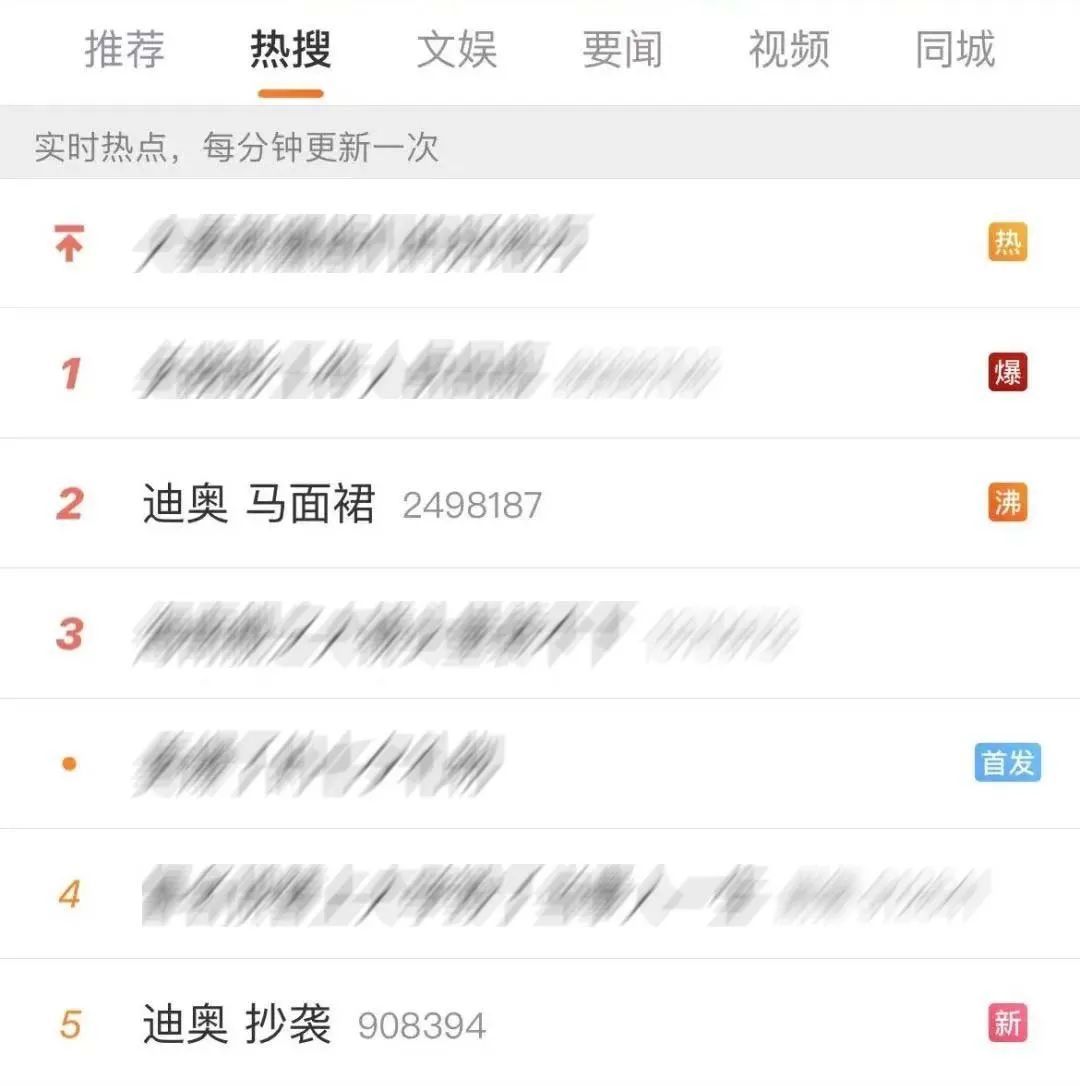The width and height of the screenshot is (1080, 1086).
Task: Switch to the 推荐 tab
Action: [x=124, y=50]
